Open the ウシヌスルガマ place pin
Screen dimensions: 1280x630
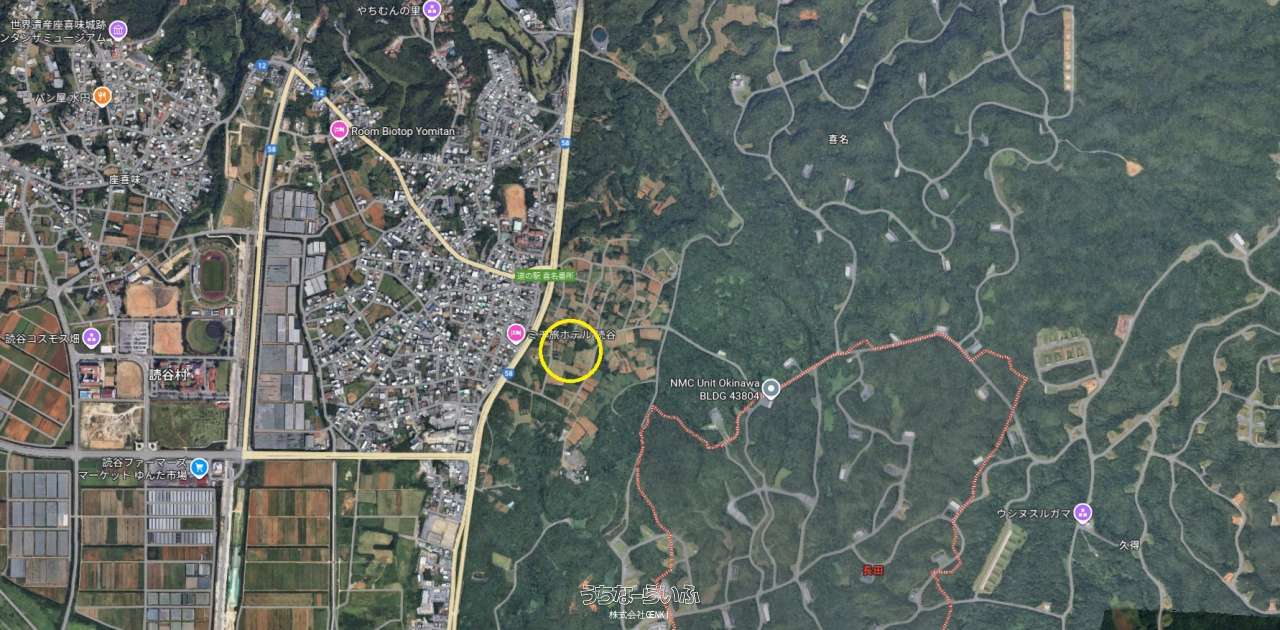pos(1082,512)
